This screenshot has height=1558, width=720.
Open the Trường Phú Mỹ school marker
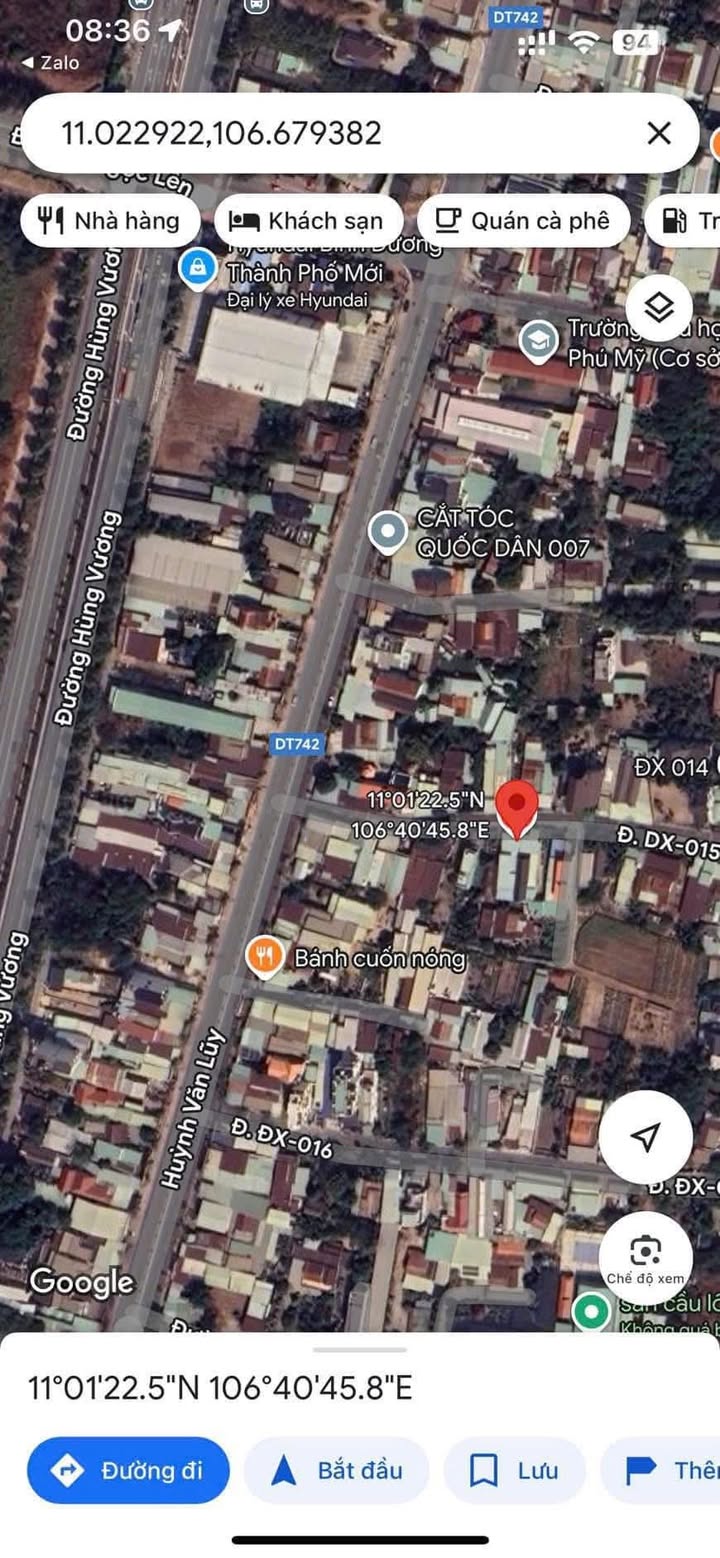(x=538, y=340)
